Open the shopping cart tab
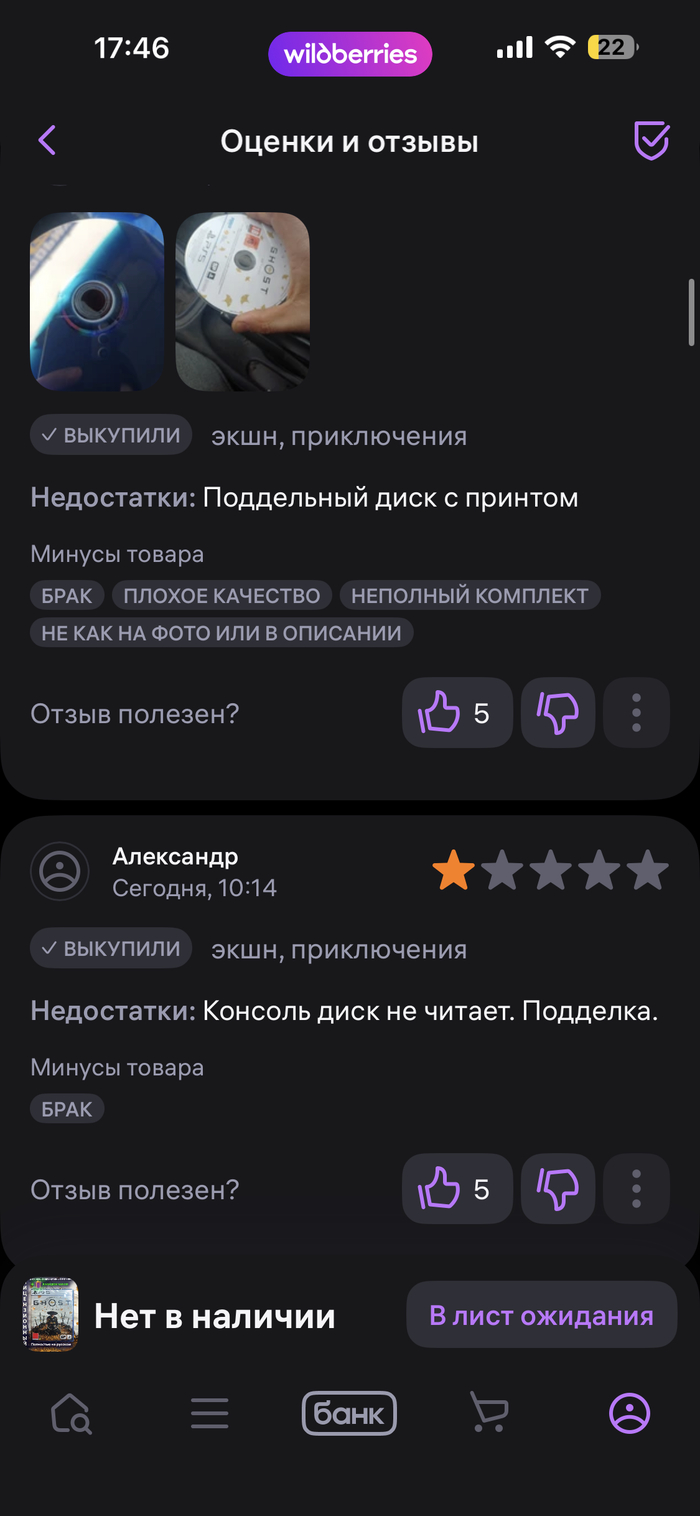Viewport: 700px width, 1516px height. [x=489, y=1414]
